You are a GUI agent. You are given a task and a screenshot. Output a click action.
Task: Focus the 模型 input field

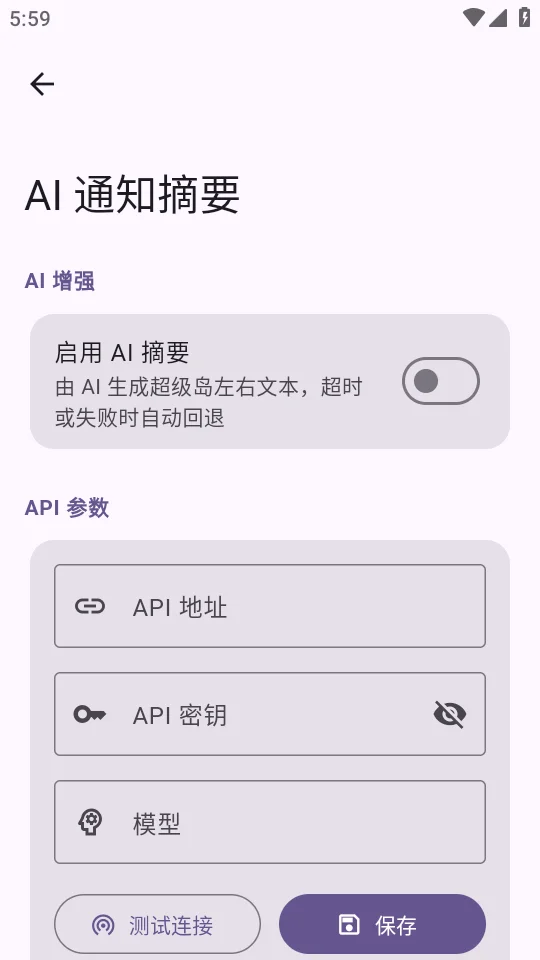(270, 822)
